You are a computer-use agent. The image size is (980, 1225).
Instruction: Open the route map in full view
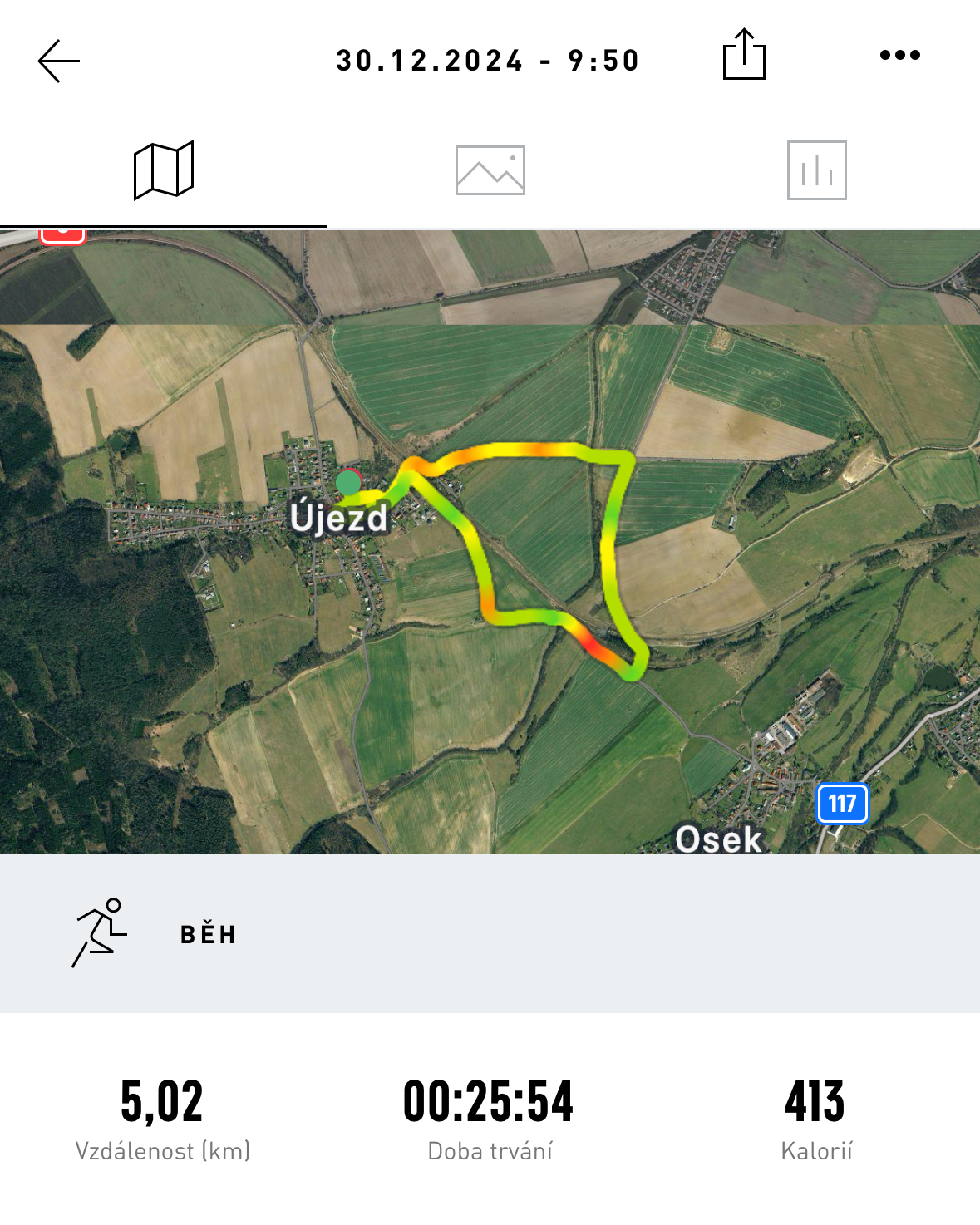click(x=490, y=542)
